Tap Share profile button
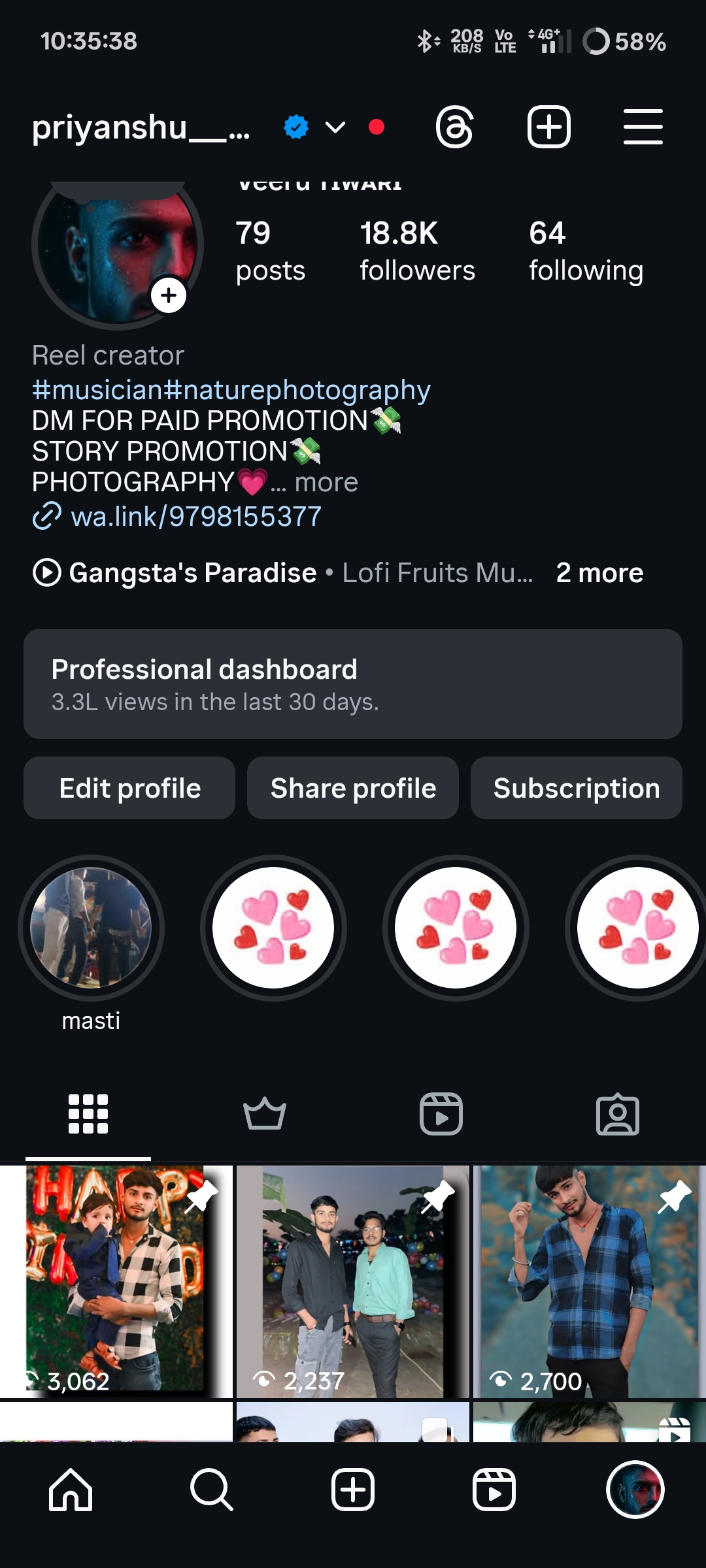706x1568 pixels. click(353, 788)
